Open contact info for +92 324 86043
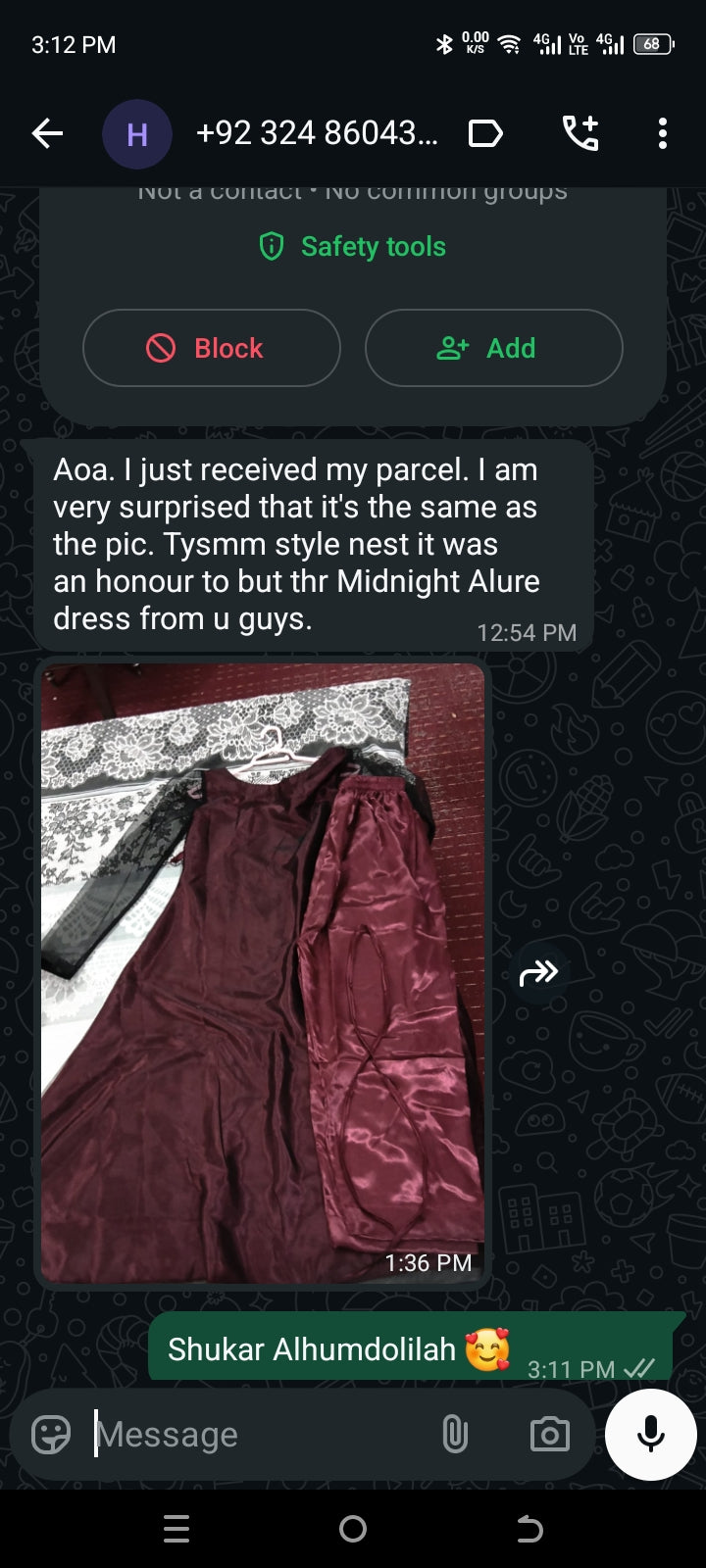This screenshot has height=1568, width=706. (x=316, y=133)
